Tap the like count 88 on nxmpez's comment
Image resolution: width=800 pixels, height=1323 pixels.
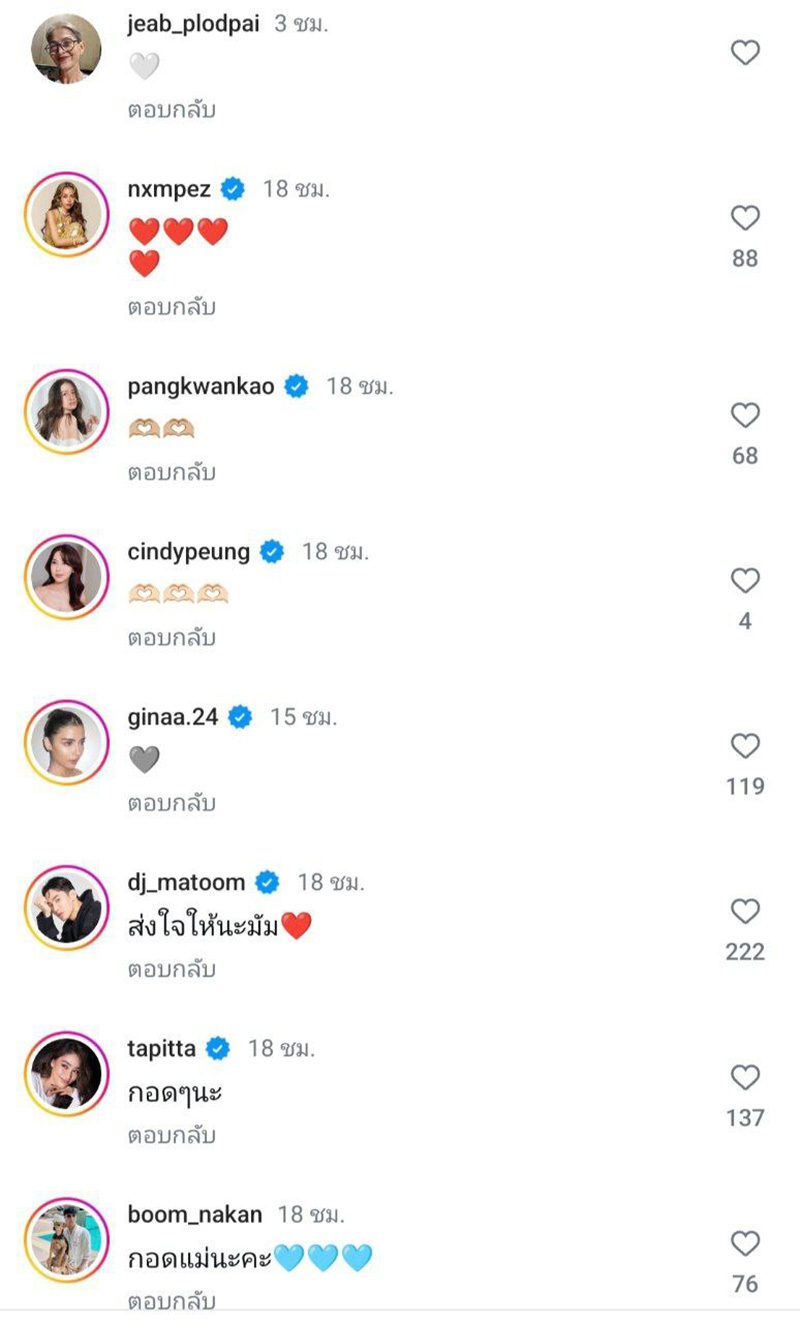[x=745, y=258]
